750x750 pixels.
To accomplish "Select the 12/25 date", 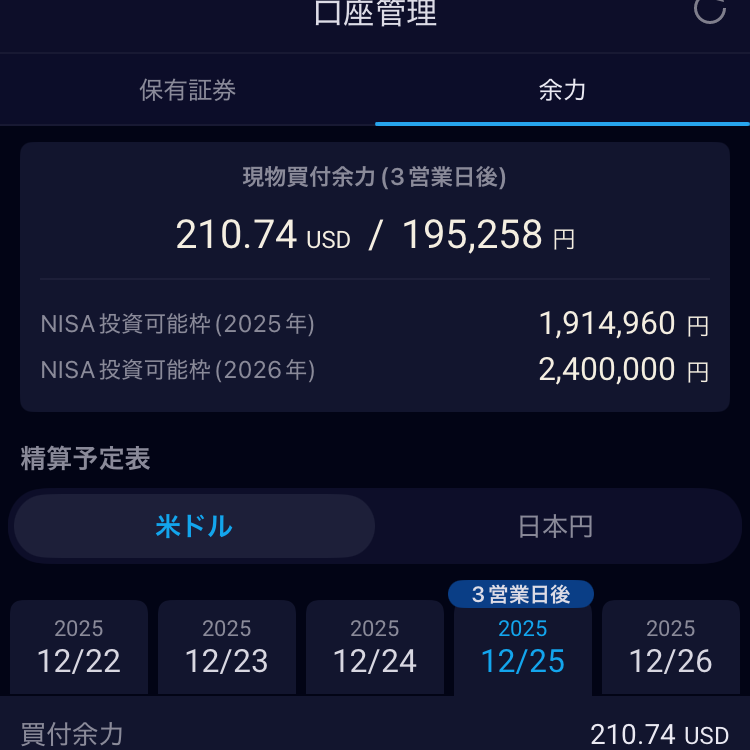I will tap(523, 647).
